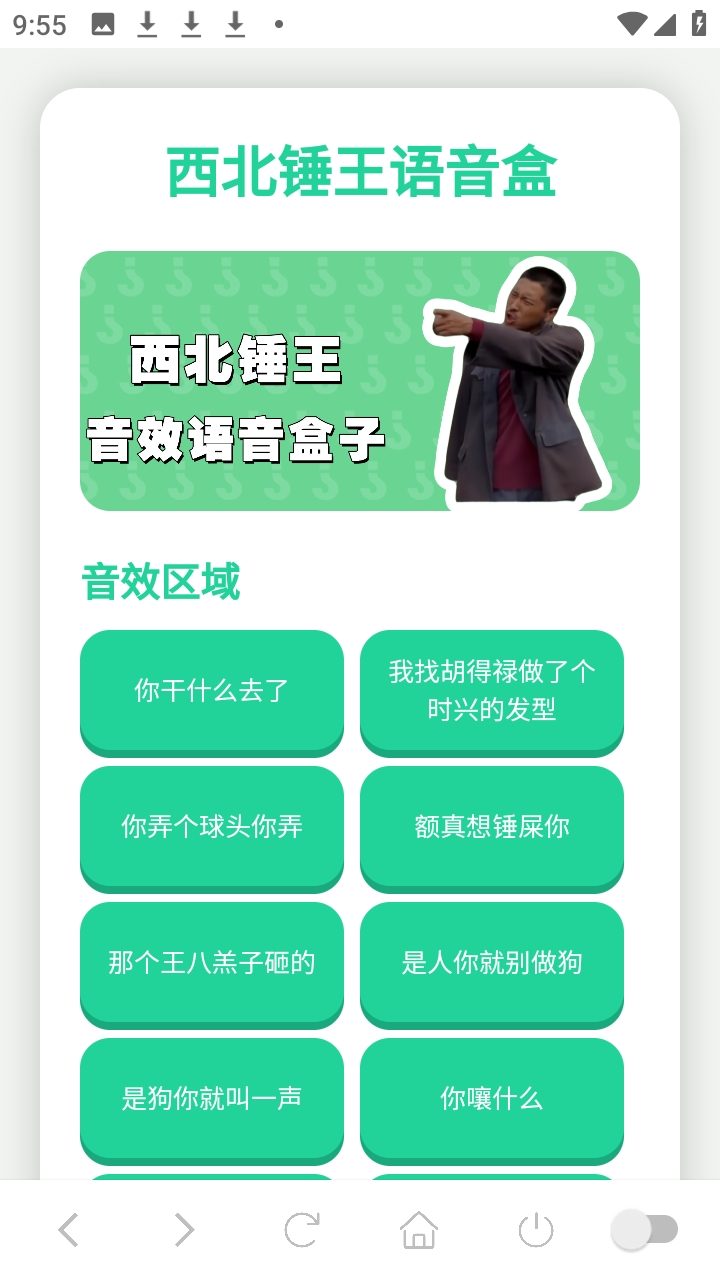Tap the 是狗你就叫一声 button
720x1280 pixels.
(212, 1098)
